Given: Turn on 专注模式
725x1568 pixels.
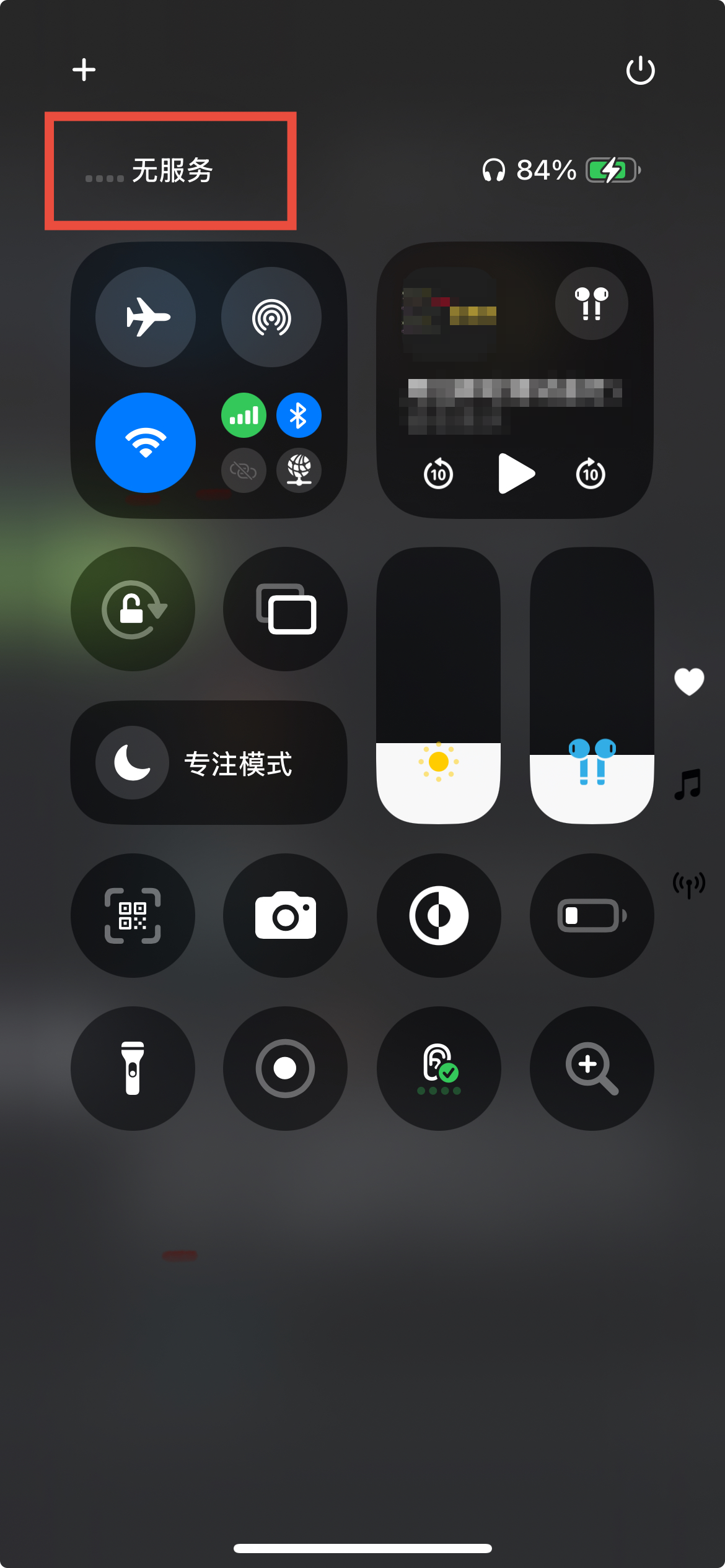Looking at the screenshot, I should click(208, 762).
